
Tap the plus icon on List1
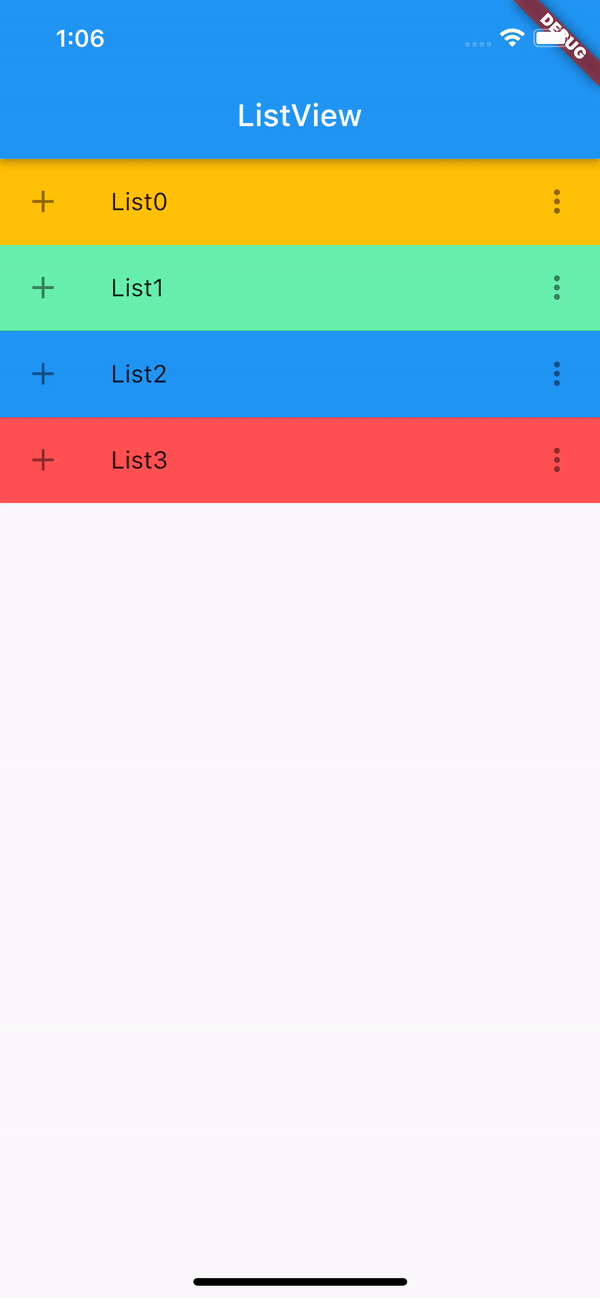pos(42,288)
